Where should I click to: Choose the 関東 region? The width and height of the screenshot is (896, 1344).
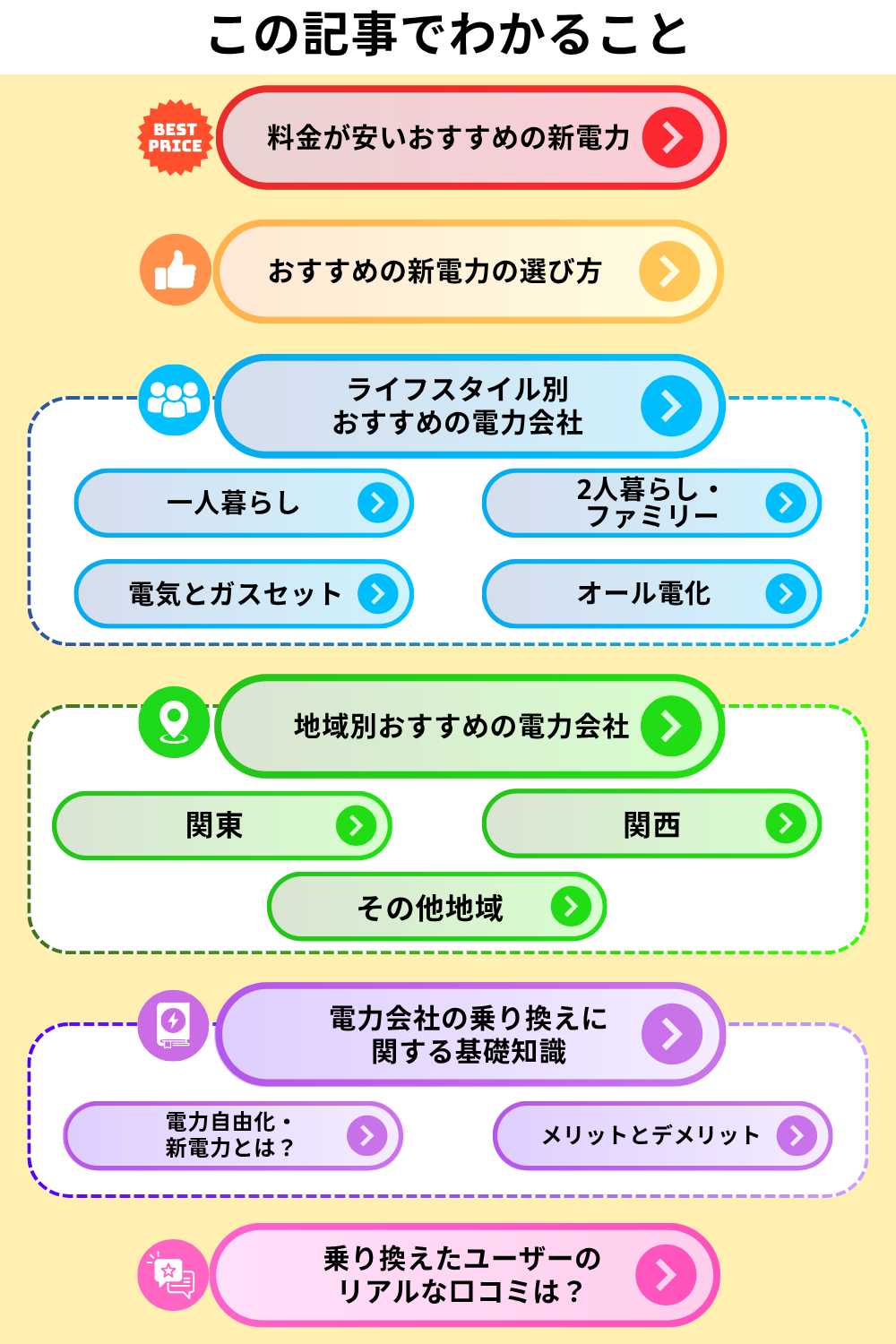pos(222,825)
